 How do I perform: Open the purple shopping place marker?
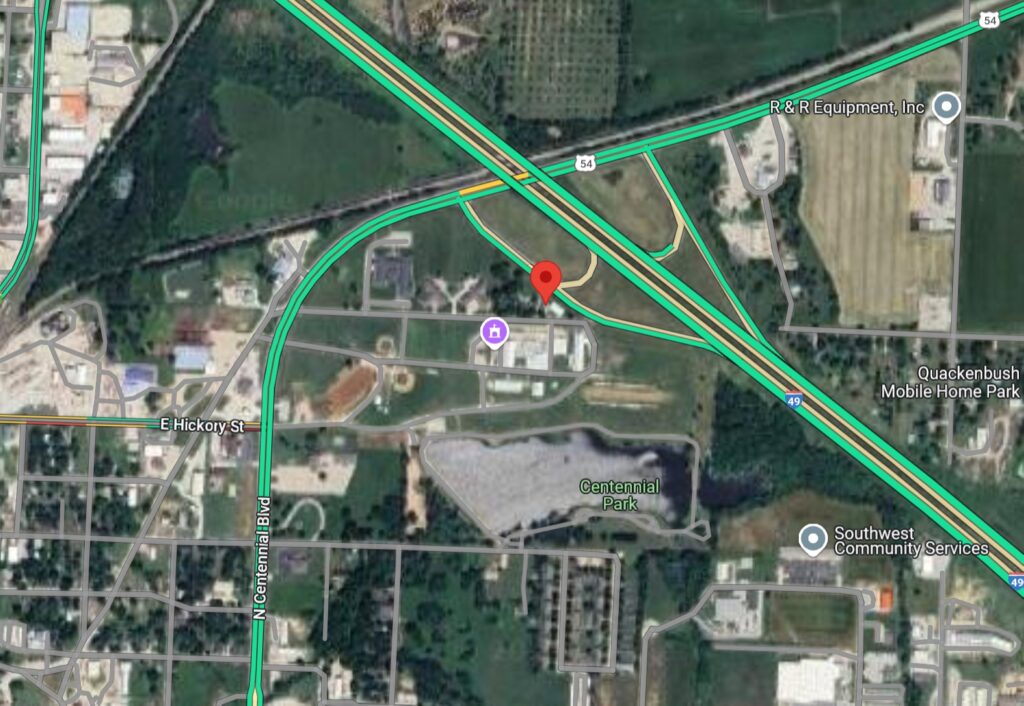[492, 331]
